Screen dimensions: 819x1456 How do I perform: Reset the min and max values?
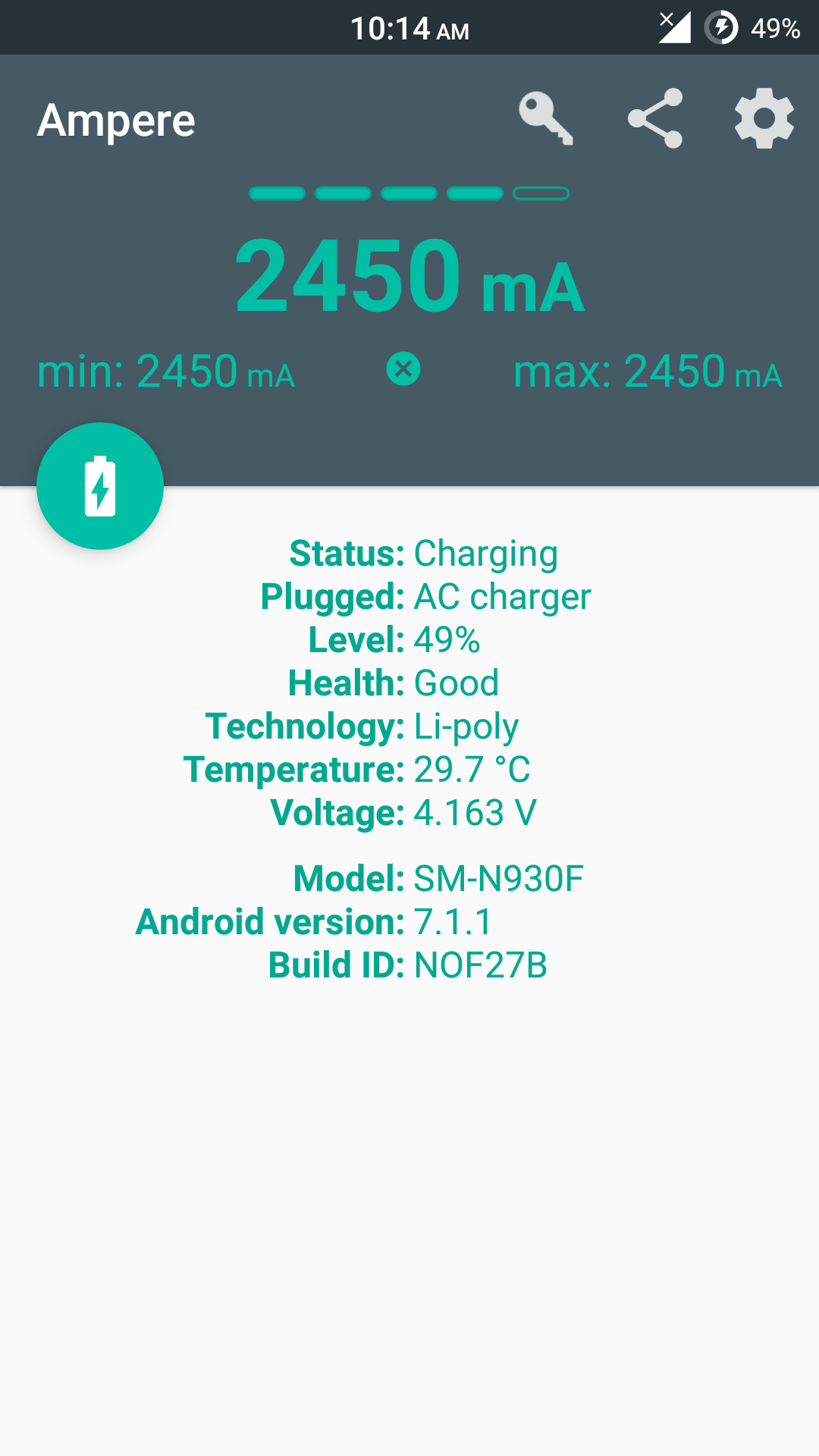[x=403, y=370]
